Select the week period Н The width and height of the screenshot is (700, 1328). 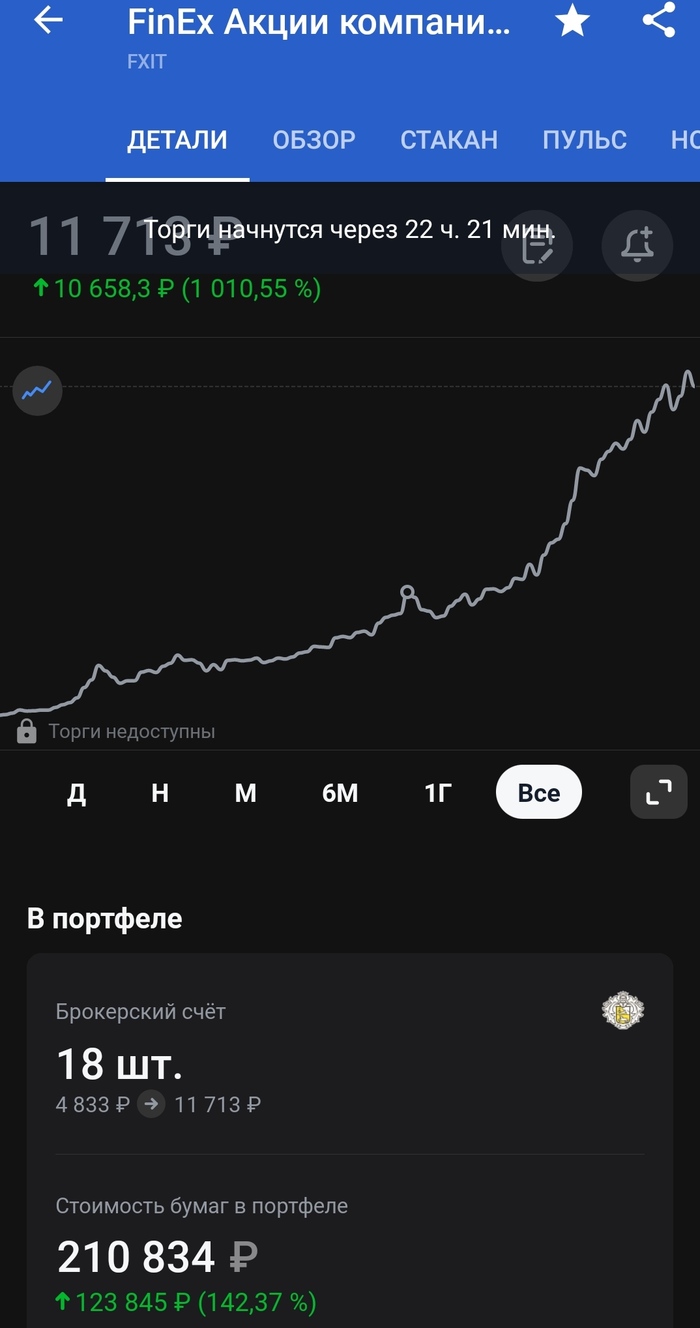160,793
